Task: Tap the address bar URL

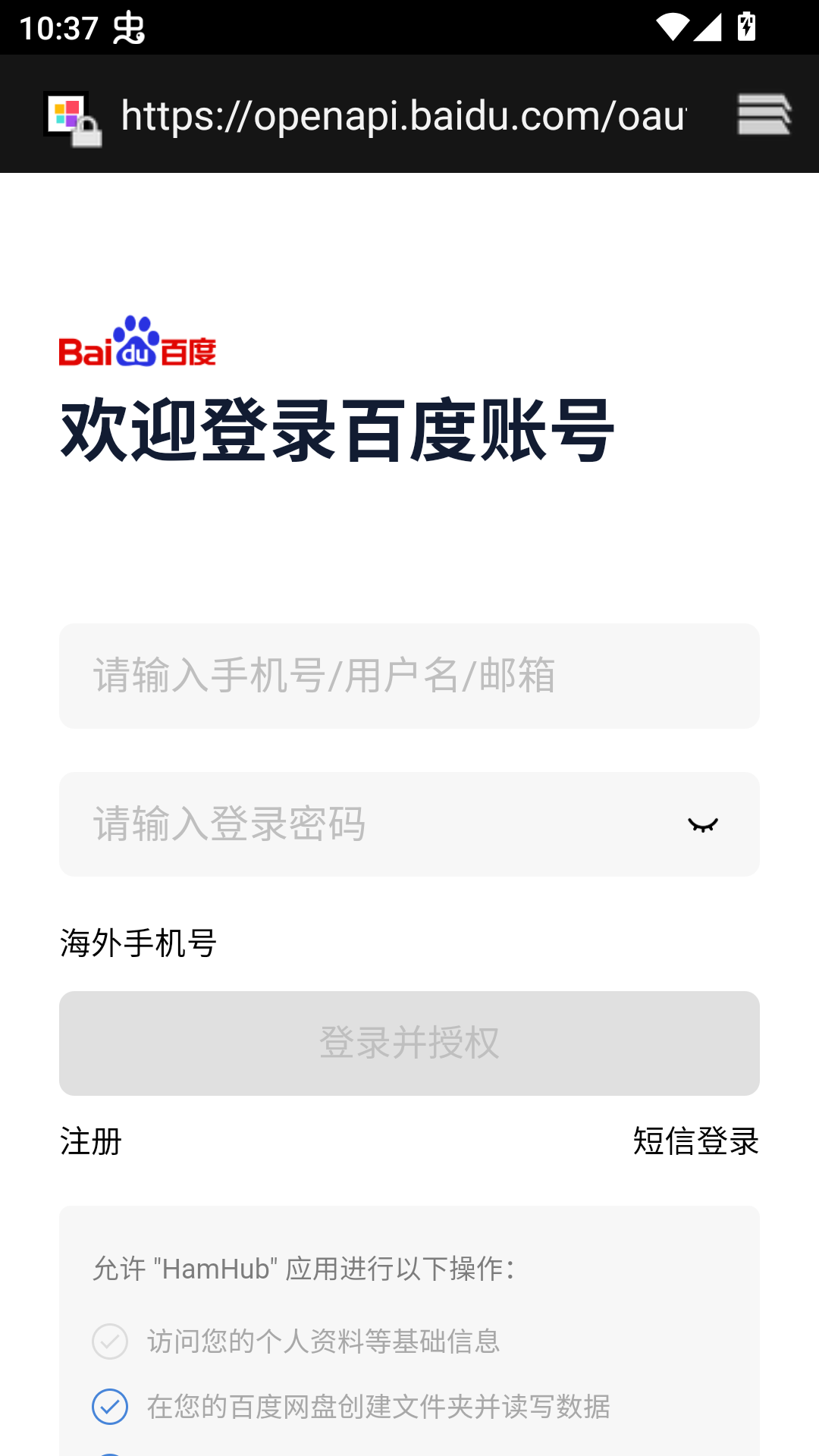Action: 404,115
